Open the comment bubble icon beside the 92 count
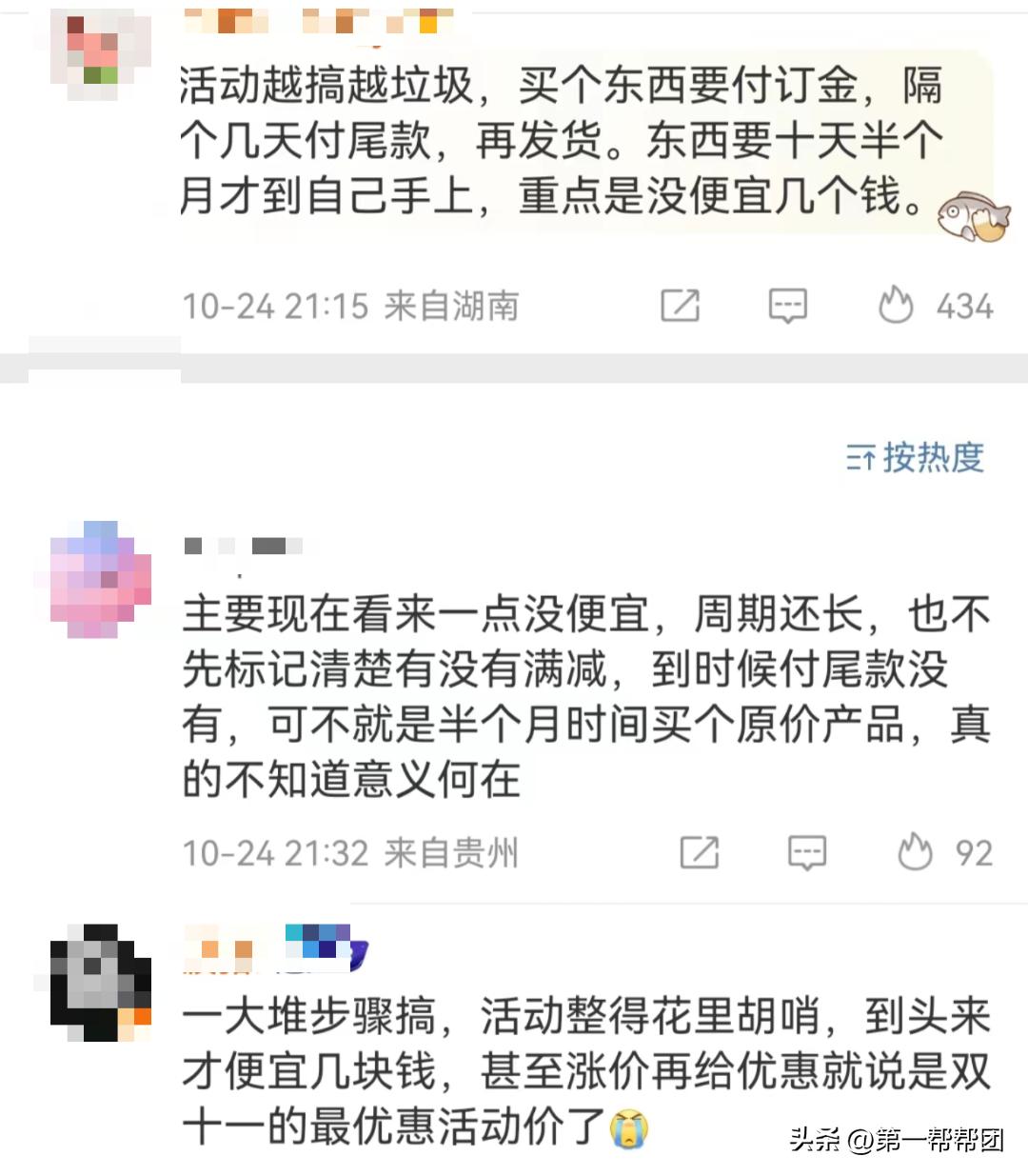The height and width of the screenshot is (1176, 1028). point(808,853)
